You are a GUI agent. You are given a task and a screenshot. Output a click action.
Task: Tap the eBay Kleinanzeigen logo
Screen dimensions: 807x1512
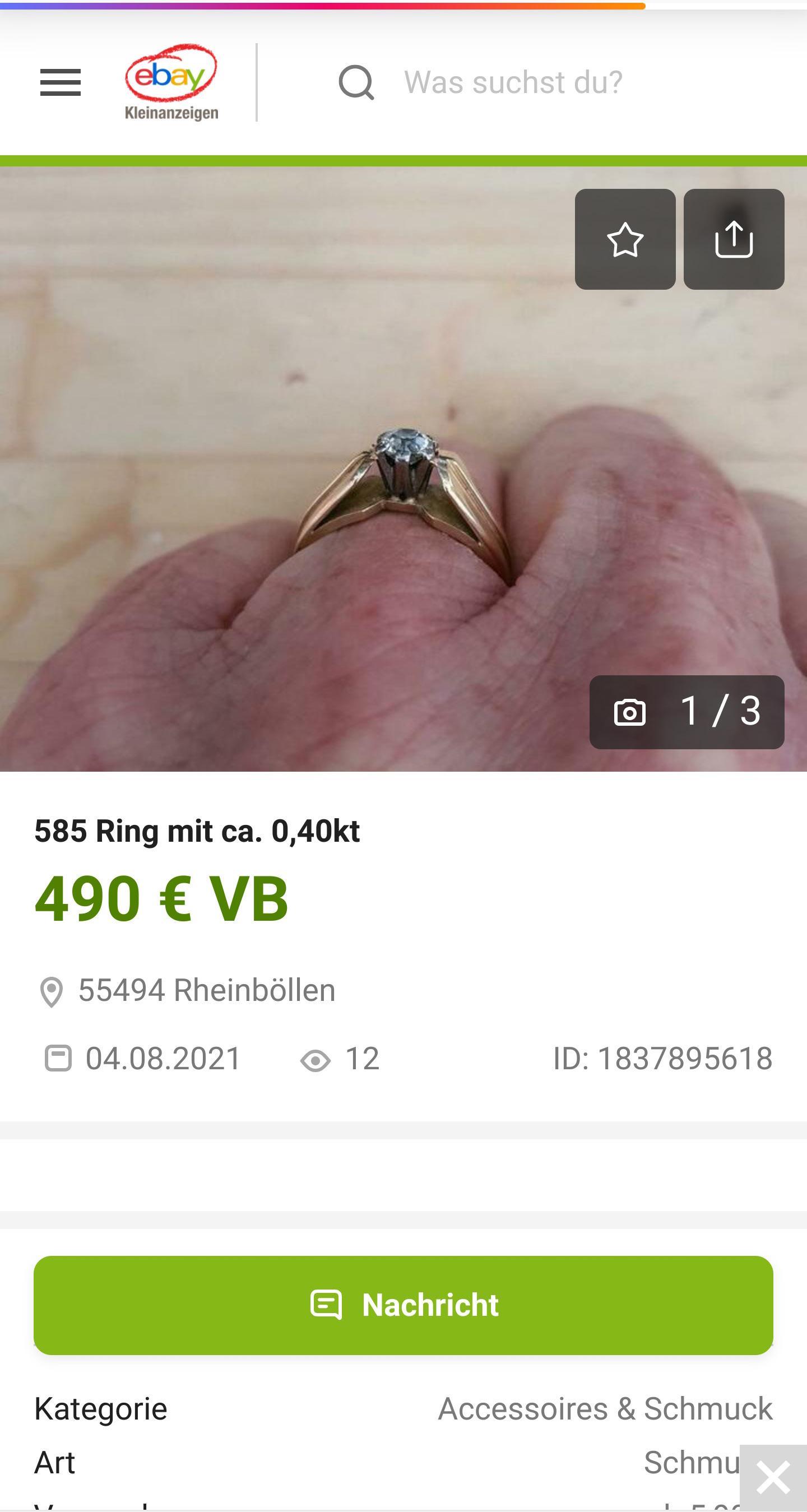pos(171,82)
